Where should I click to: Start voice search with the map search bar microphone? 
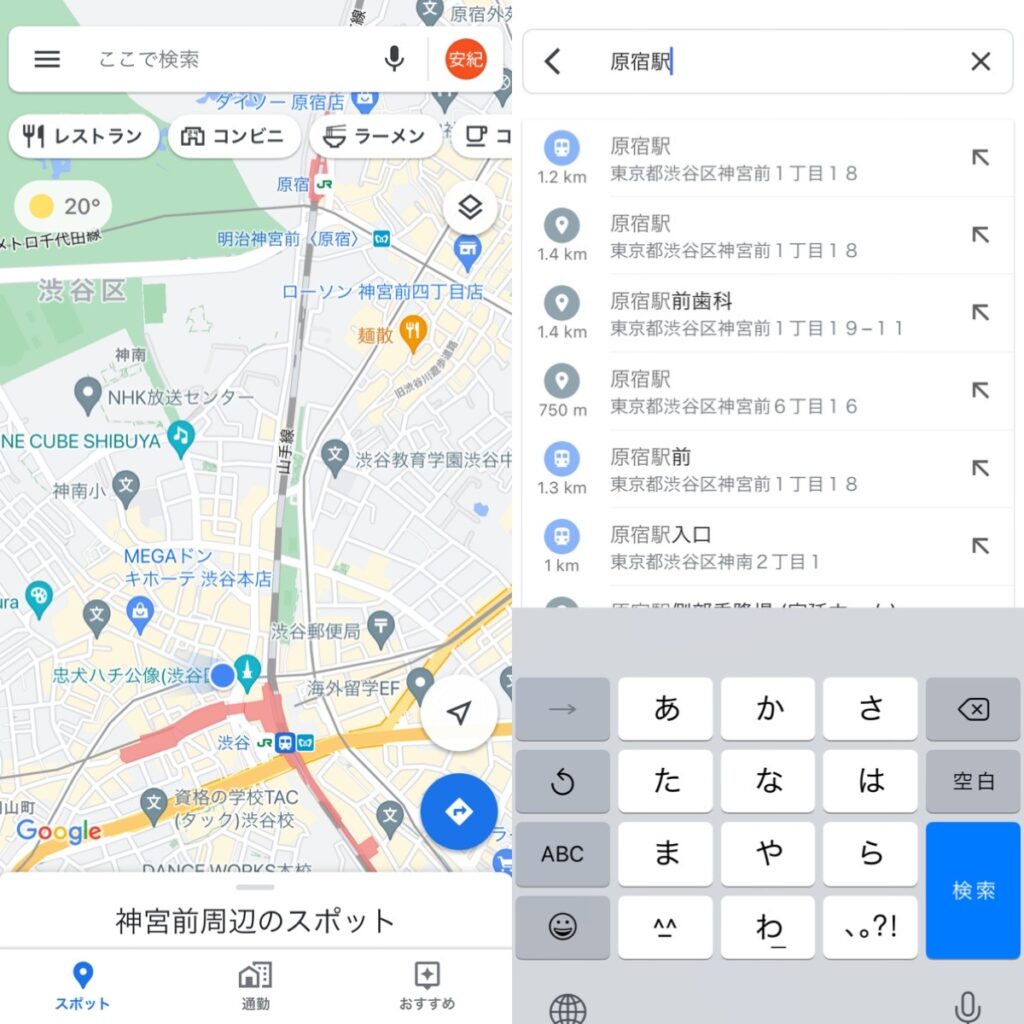[x=394, y=59]
